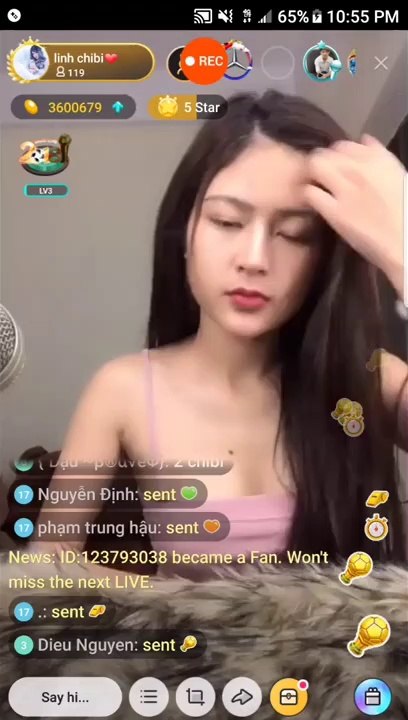Open the gift box panel

373,698
